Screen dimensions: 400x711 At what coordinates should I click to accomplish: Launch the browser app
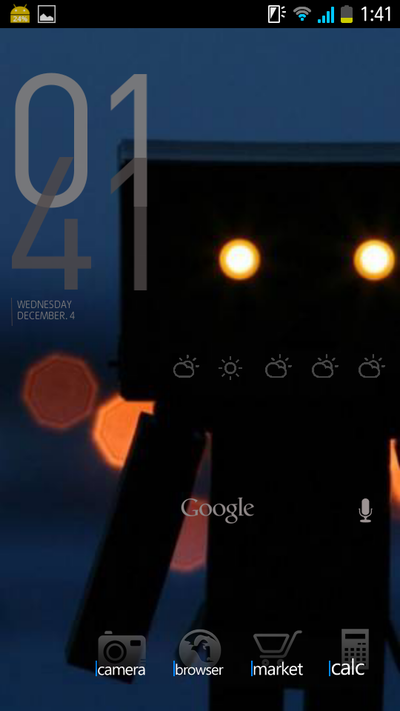pyautogui.click(x=199, y=654)
